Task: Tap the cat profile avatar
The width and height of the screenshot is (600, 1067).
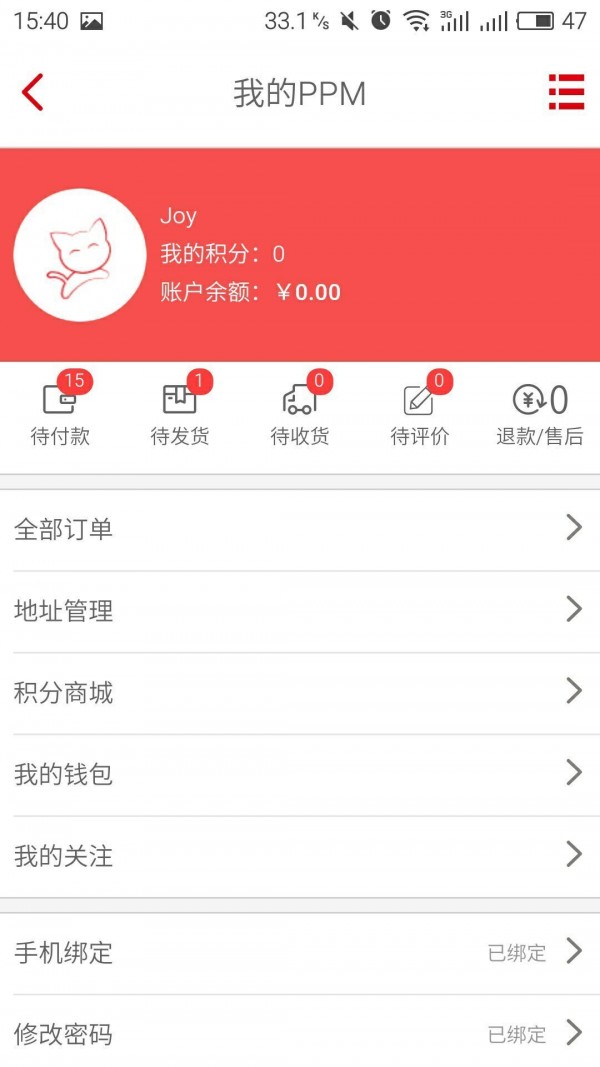Action: click(79, 255)
